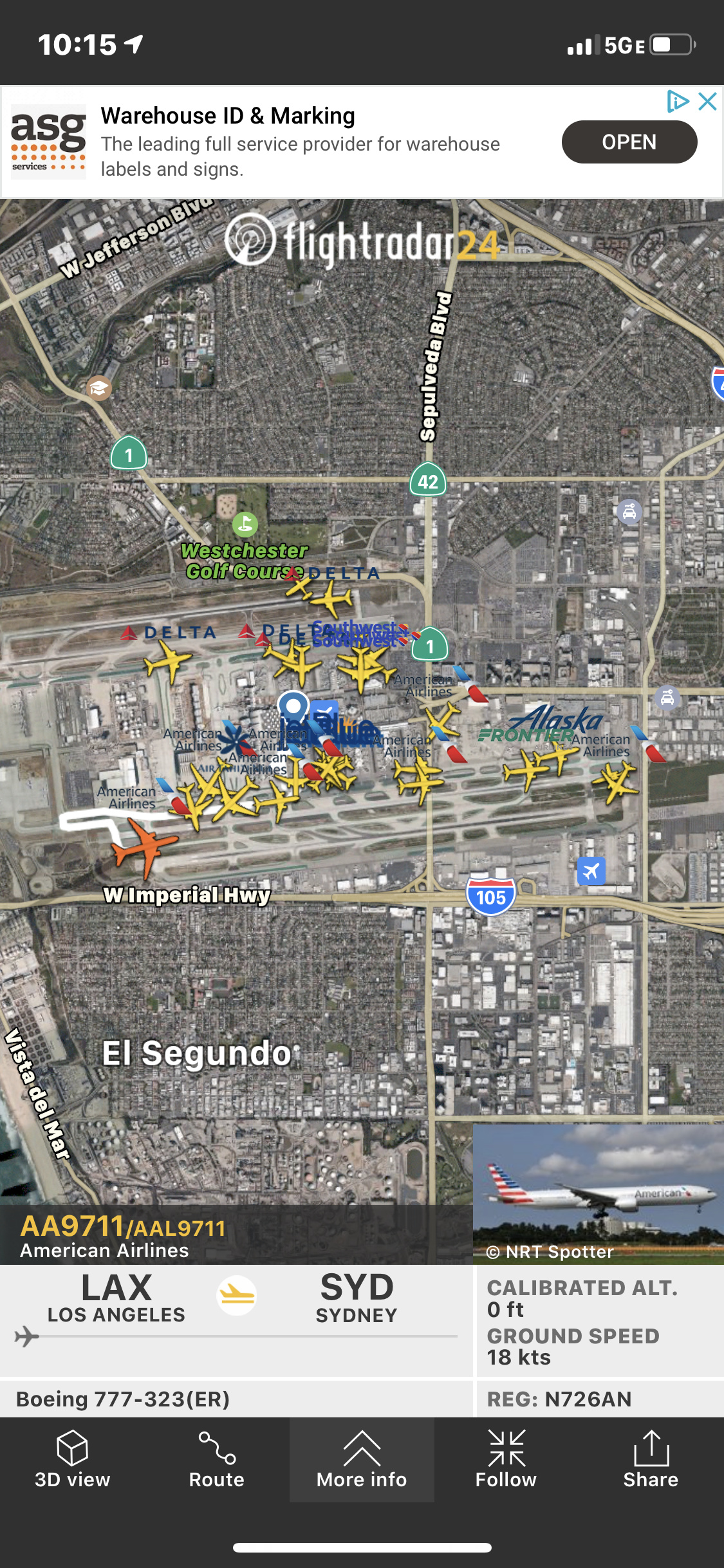724x1568 pixels.
Task: Open the AdChoices info icon
Action: tap(678, 101)
